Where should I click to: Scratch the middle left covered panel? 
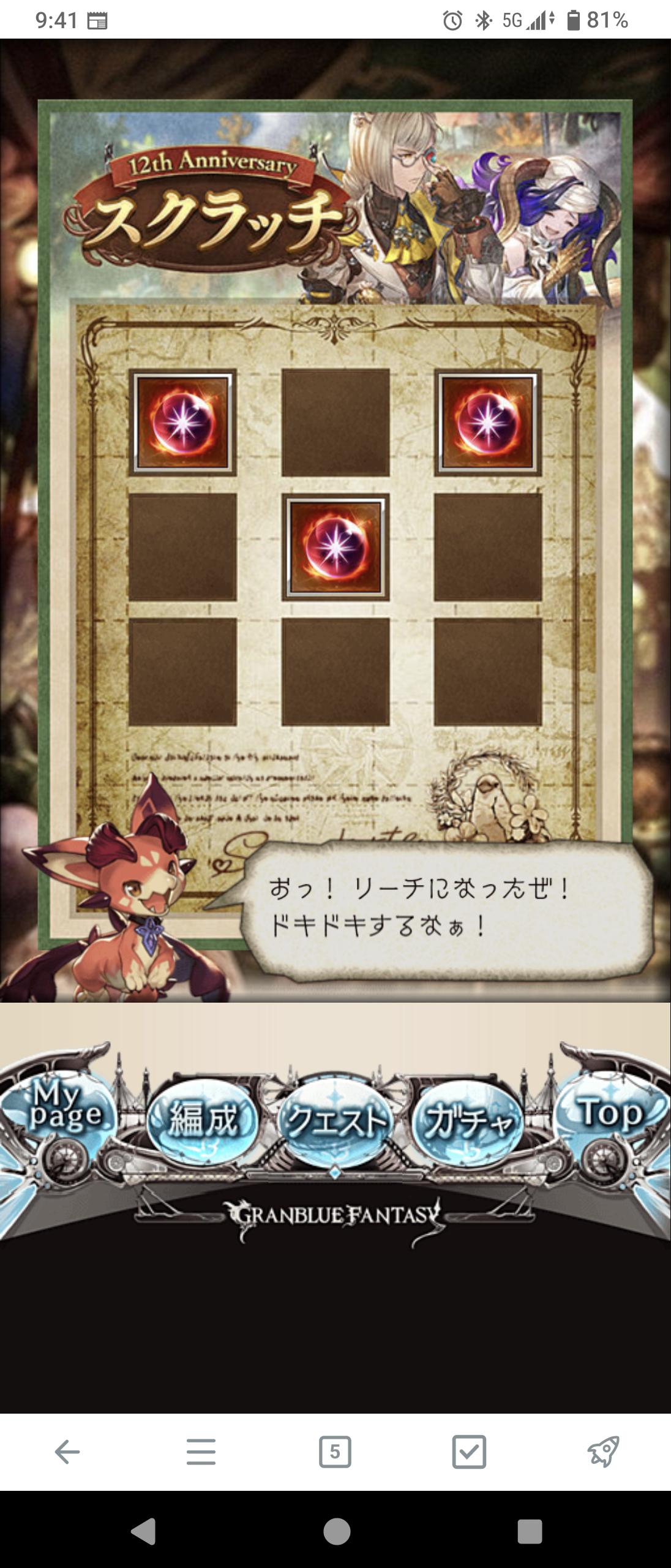(x=182, y=547)
